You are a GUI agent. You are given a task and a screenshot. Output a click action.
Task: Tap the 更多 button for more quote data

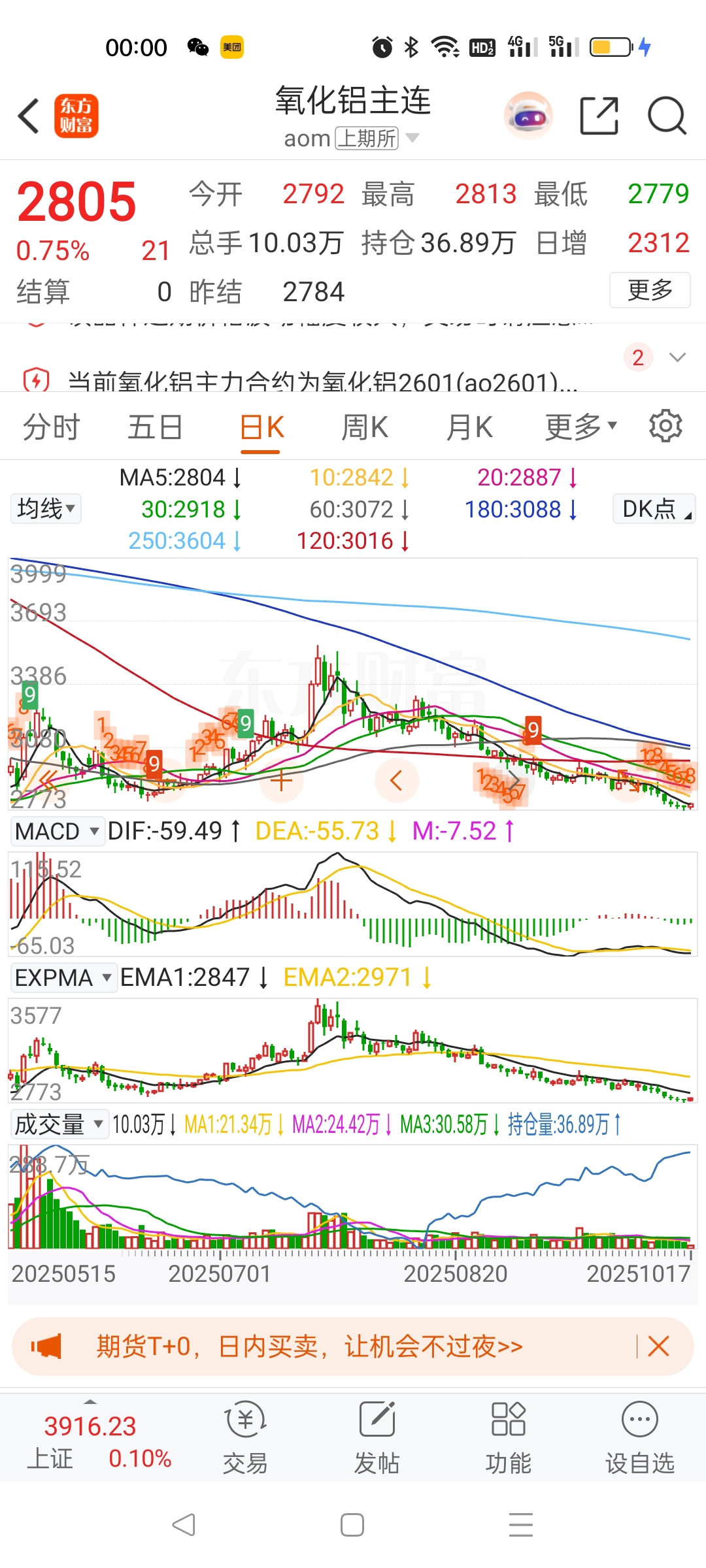650,290
